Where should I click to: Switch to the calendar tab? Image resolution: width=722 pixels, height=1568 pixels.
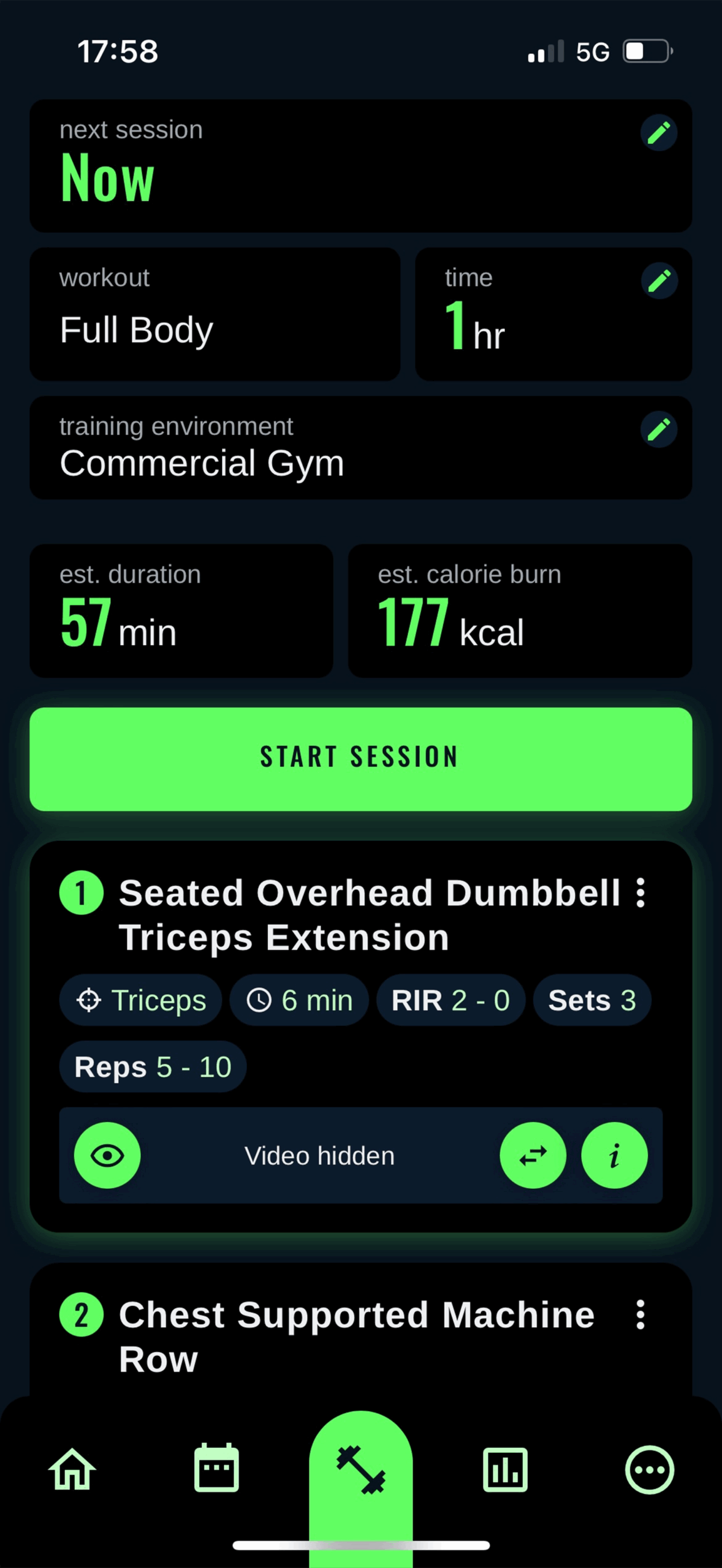pyautogui.click(x=216, y=1468)
